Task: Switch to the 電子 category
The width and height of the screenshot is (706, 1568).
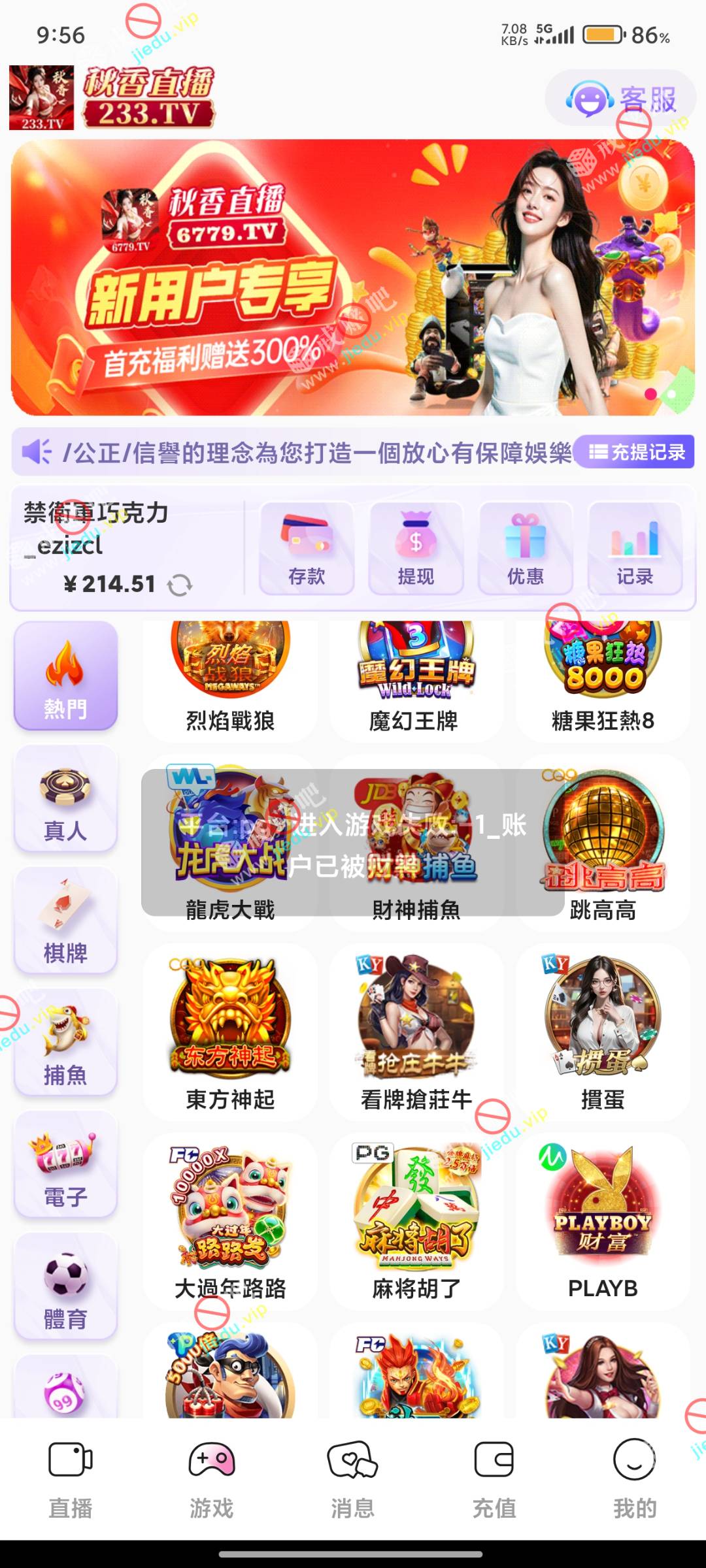Action: [x=65, y=1165]
